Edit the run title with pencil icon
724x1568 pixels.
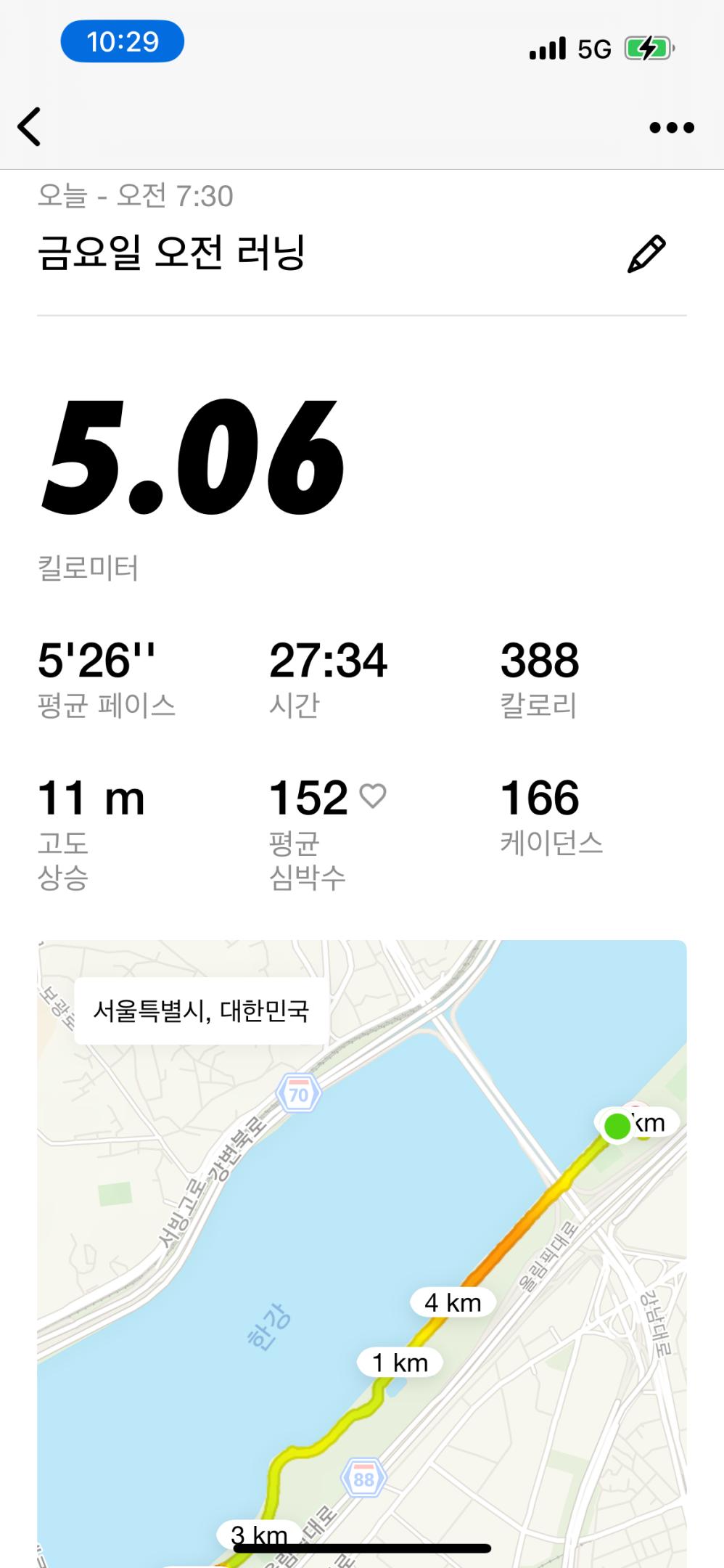click(x=646, y=253)
